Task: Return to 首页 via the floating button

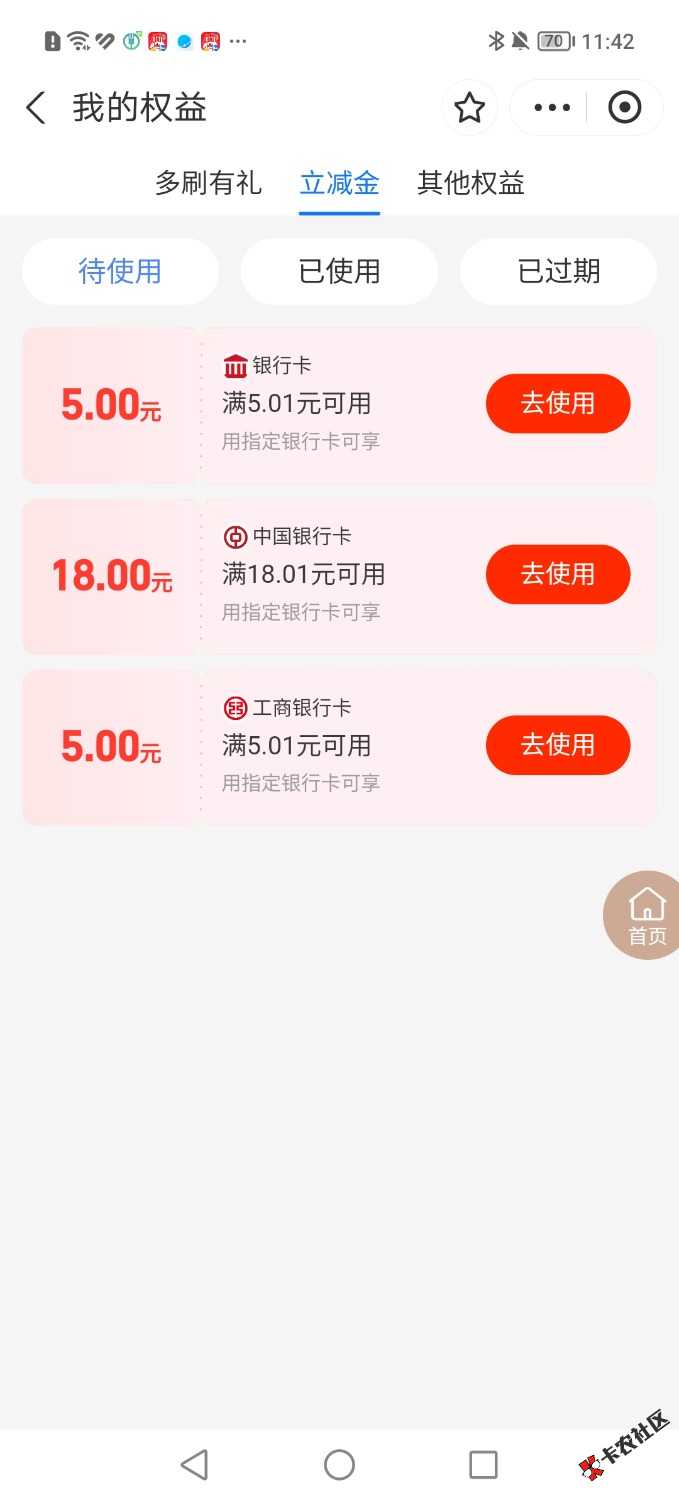Action: [646, 915]
